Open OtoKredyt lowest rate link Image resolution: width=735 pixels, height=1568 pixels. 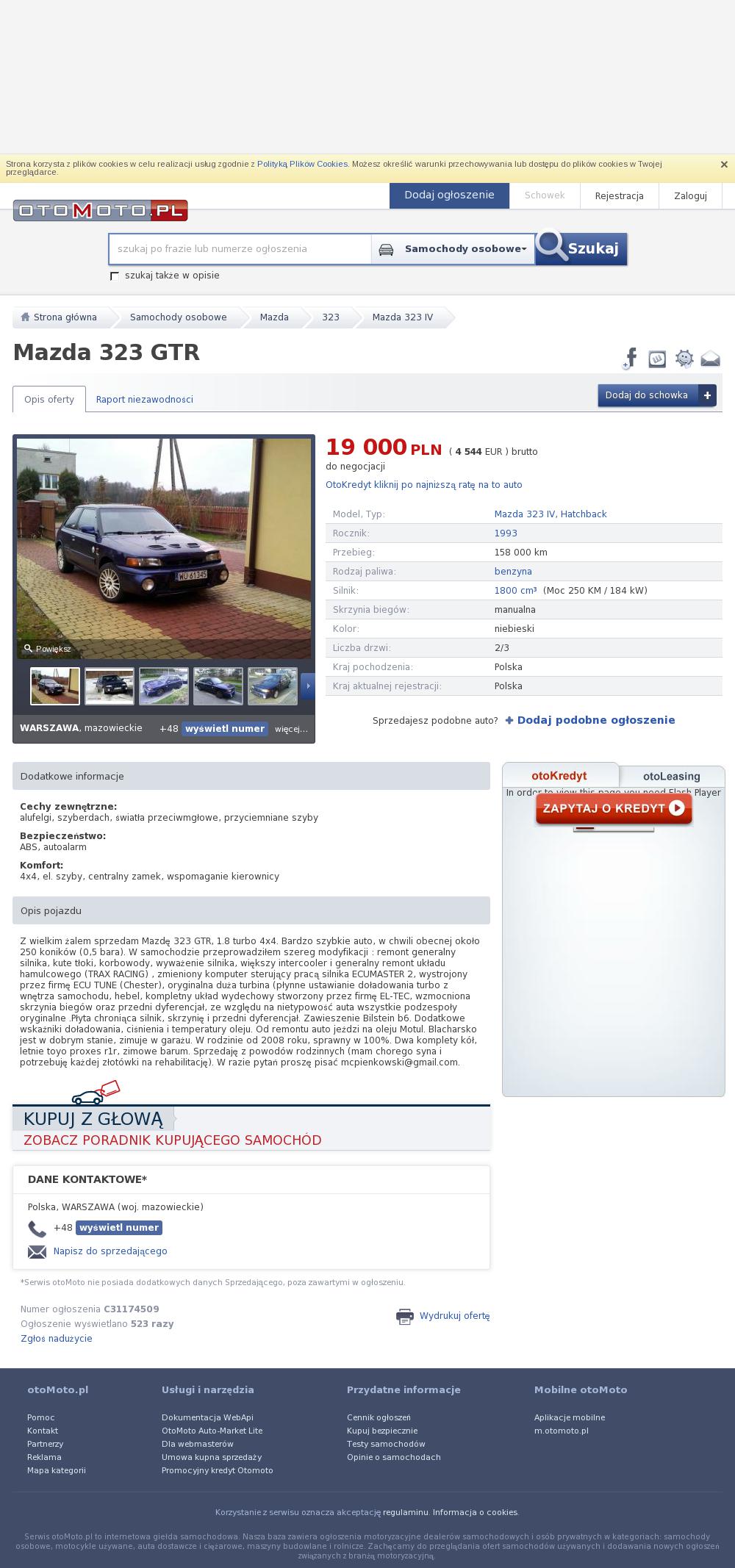point(424,485)
